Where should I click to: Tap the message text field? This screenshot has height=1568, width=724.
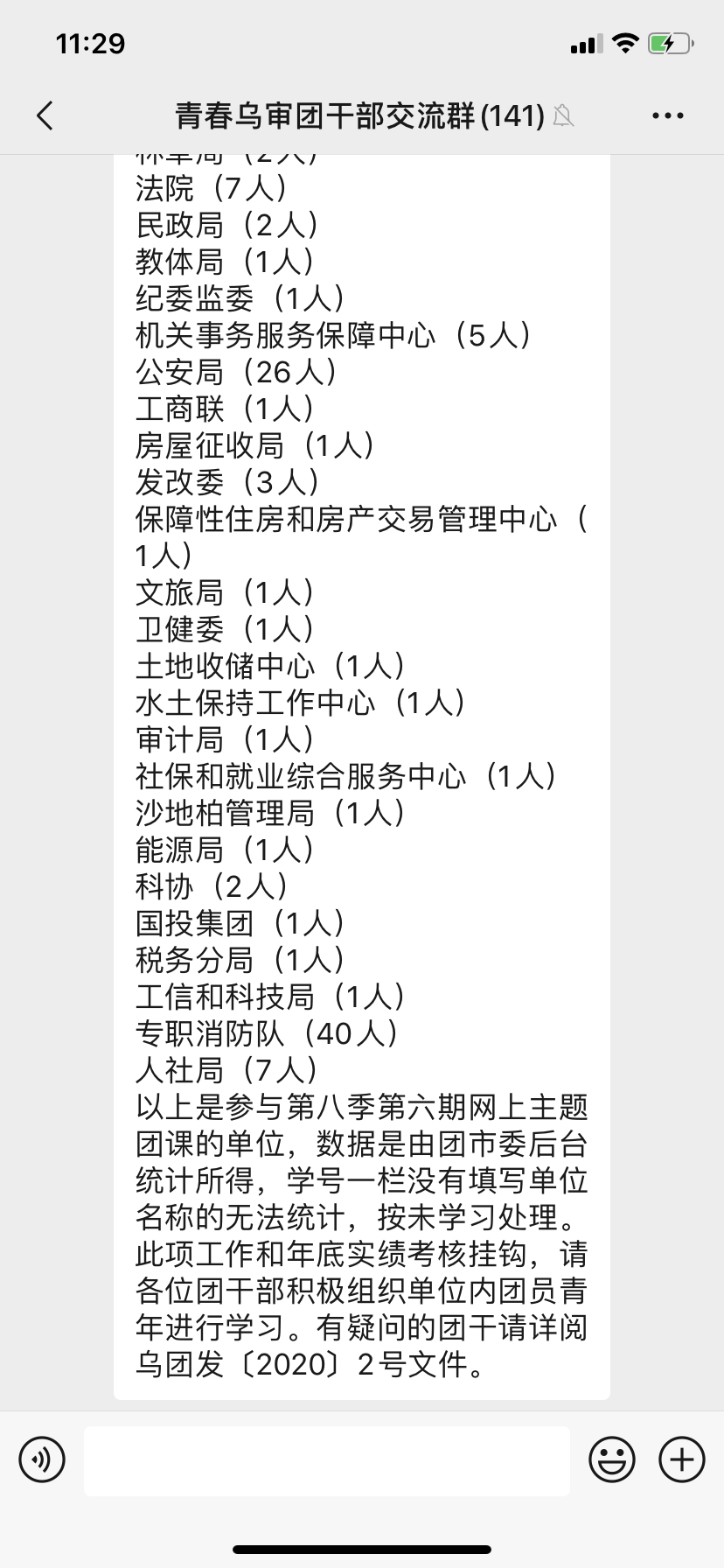coord(327,1460)
